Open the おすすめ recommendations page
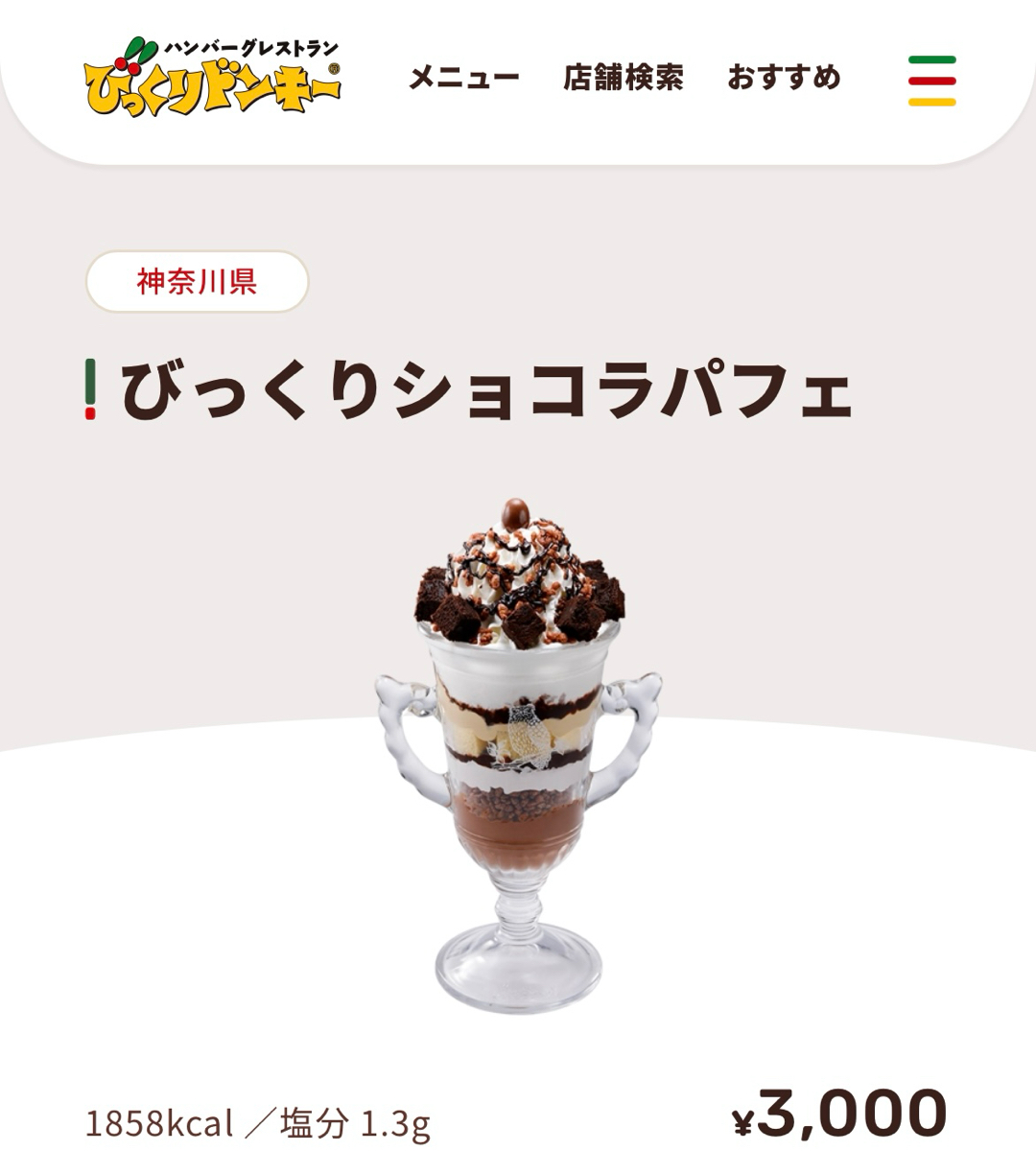Image resolution: width=1036 pixels, height=1174 pixels. pyautogui.click(x=784, y=78)
